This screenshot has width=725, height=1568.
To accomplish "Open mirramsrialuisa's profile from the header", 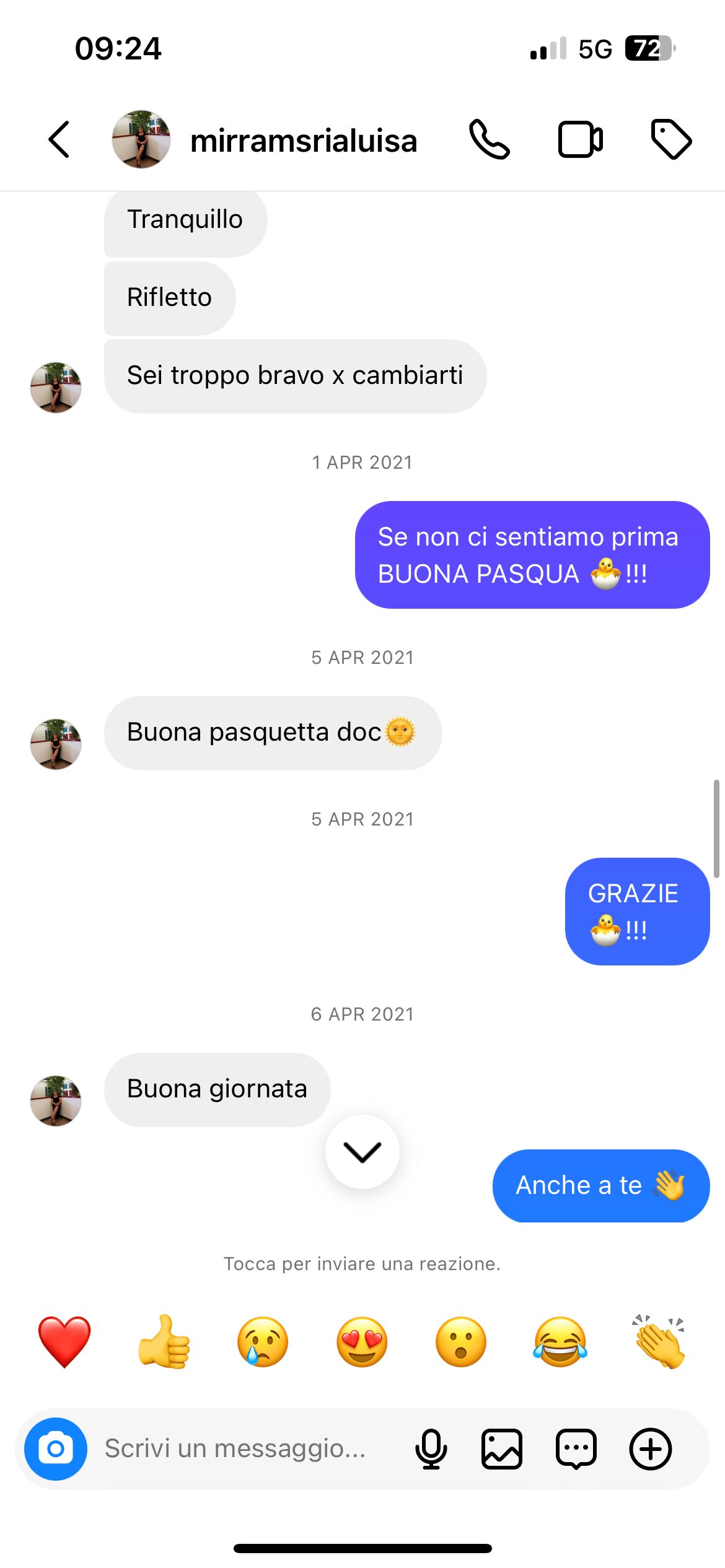I will (303, 141).
